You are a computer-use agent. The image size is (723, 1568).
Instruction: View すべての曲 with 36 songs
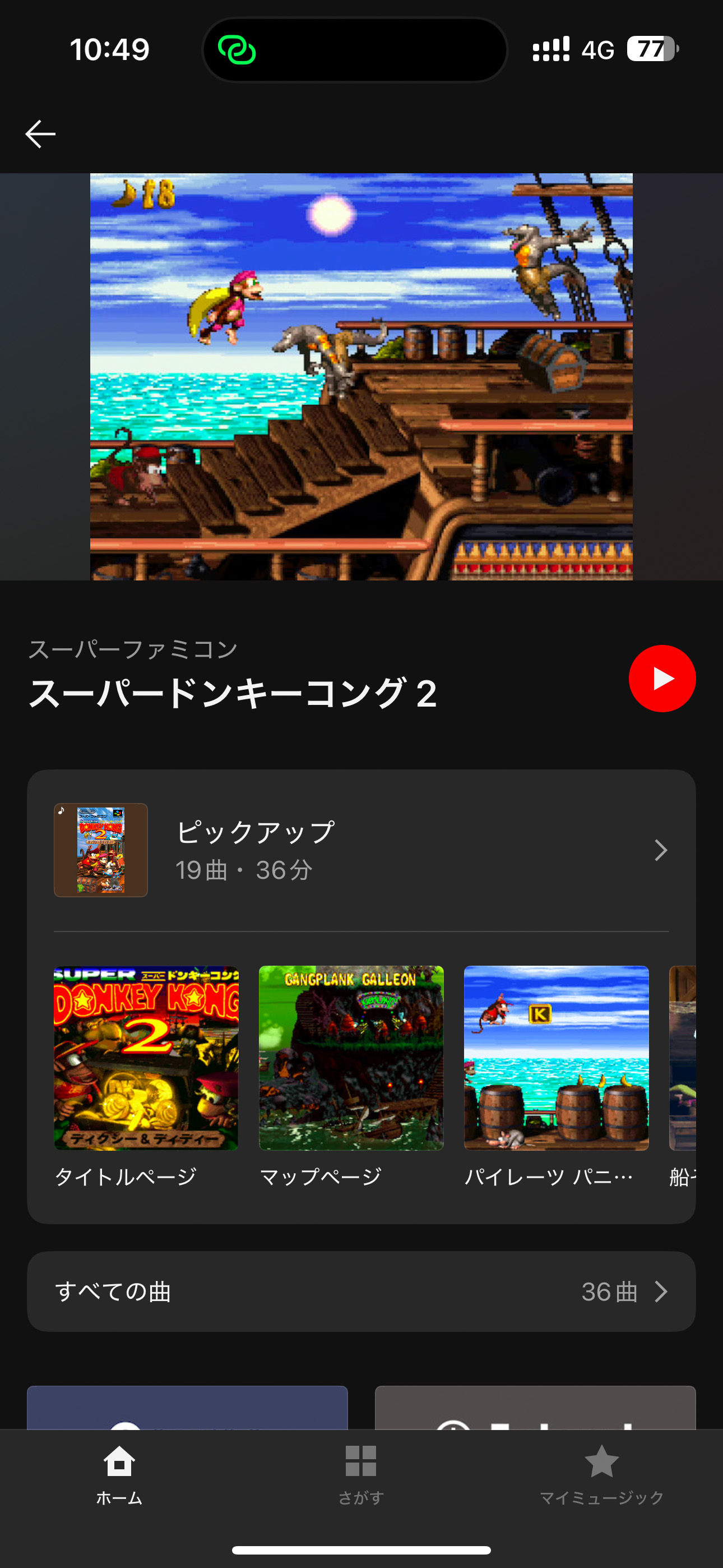(x=361, y=1291)
